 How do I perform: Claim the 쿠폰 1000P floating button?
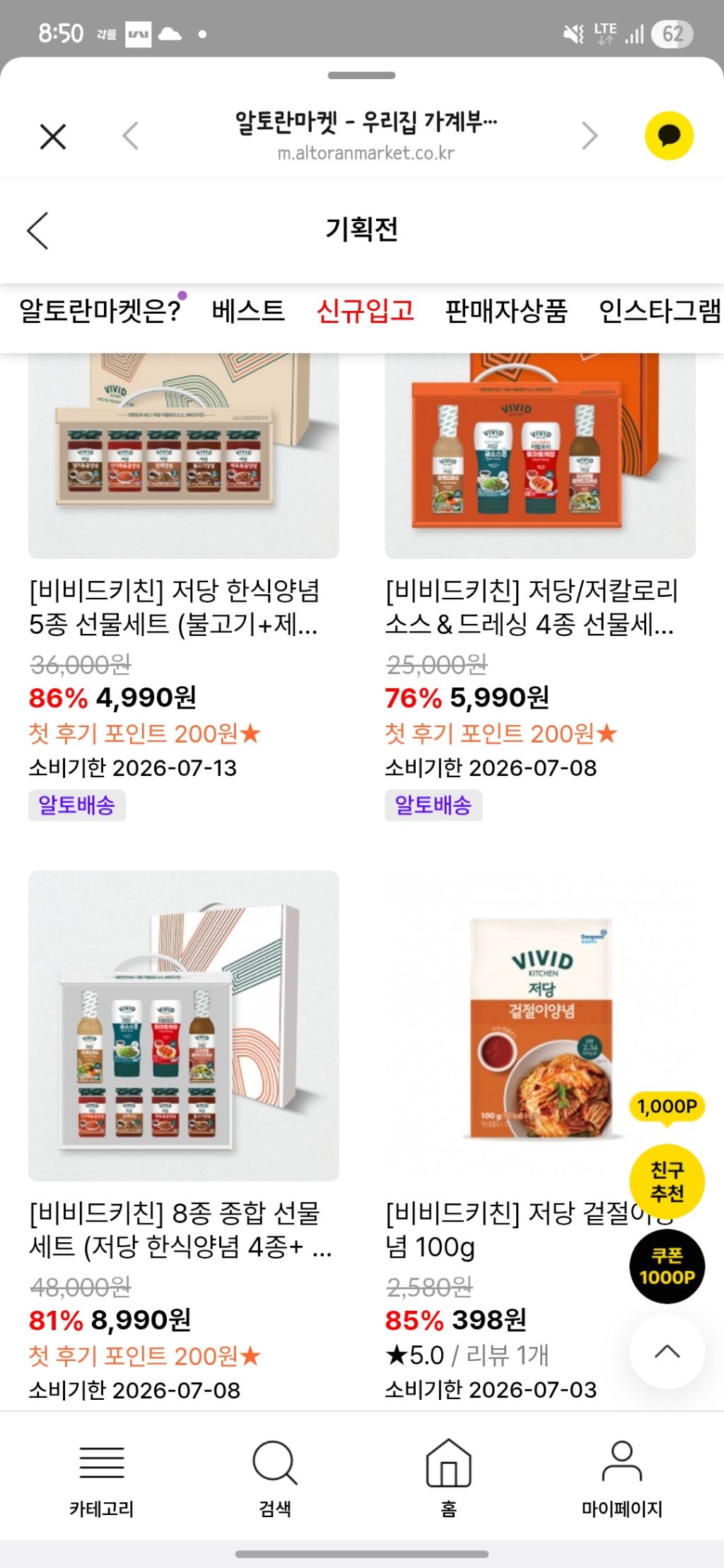667,1266
